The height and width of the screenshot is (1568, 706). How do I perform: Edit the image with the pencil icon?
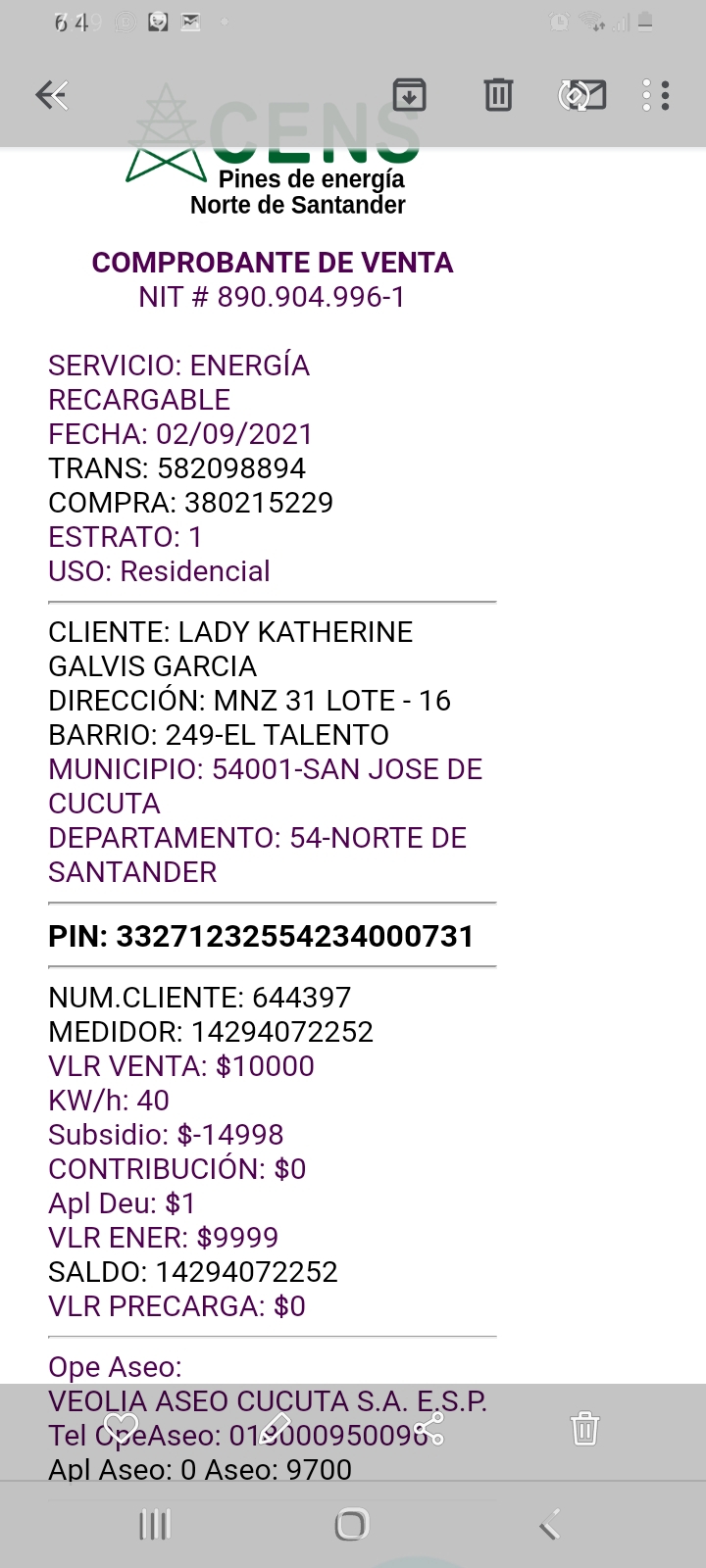click(x=276, y=1428)
